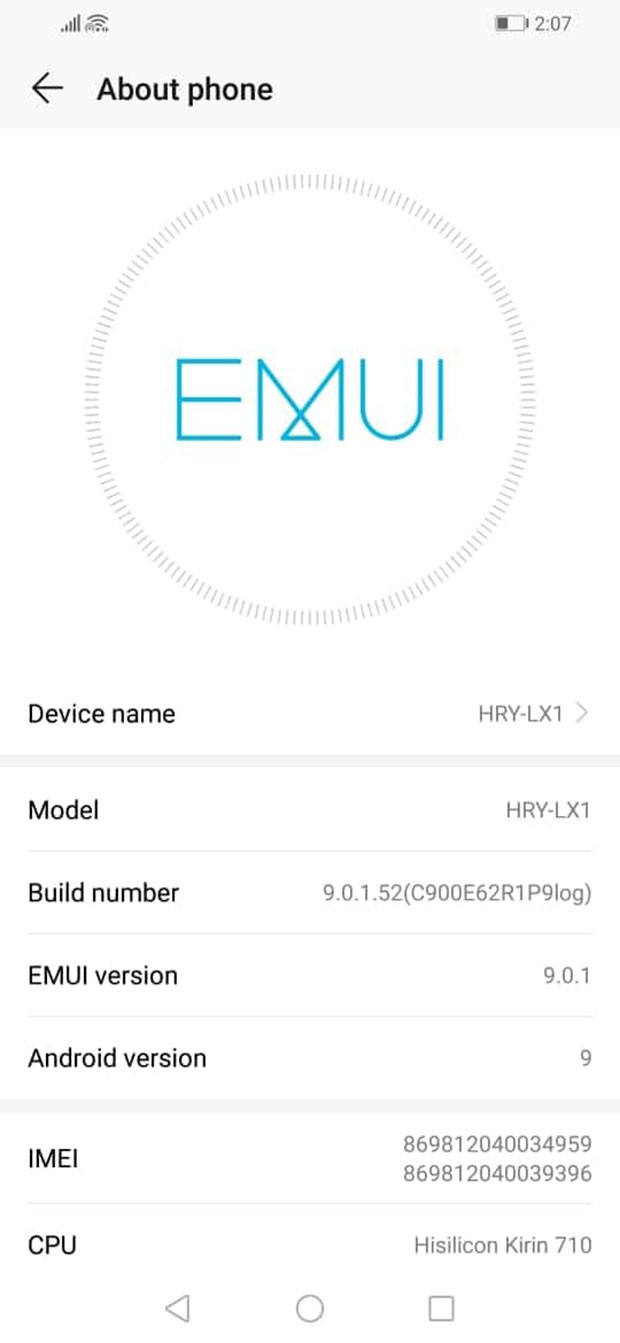The height and width of the screenshot is (1343, 620).
Task: Tap the system back button
Action: pyautogui.click(x=178, y=1307)
